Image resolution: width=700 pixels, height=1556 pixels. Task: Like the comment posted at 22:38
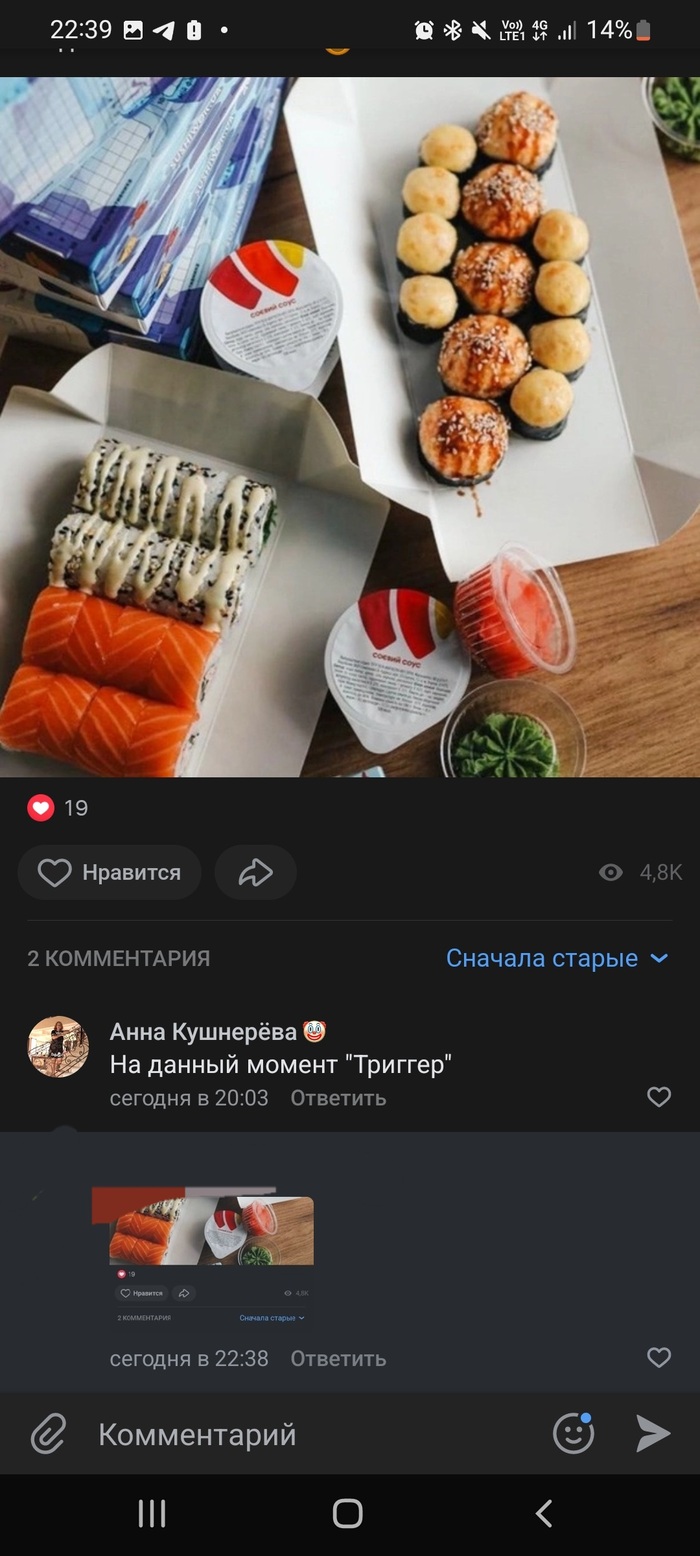[658, 1358]
